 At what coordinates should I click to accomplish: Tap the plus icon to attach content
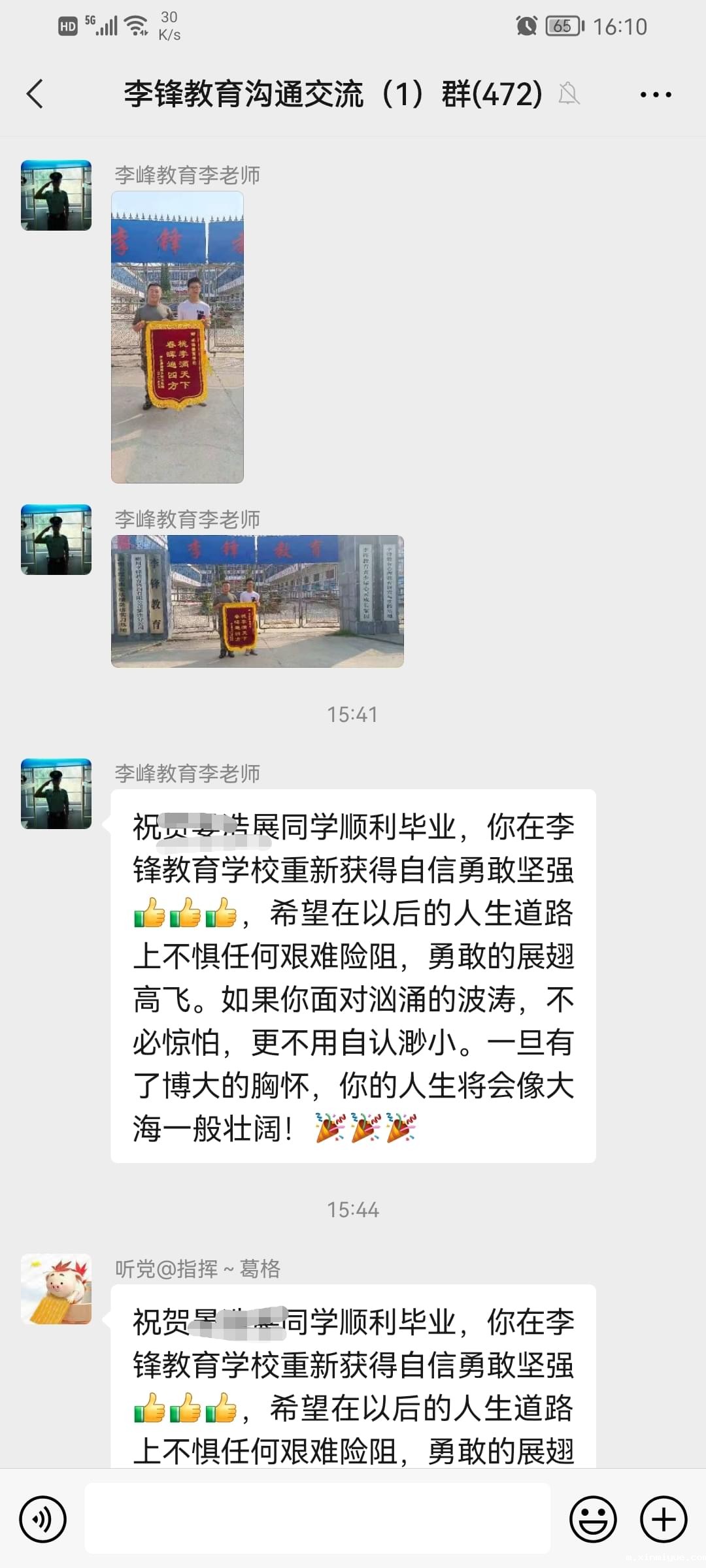point(663,1519)
